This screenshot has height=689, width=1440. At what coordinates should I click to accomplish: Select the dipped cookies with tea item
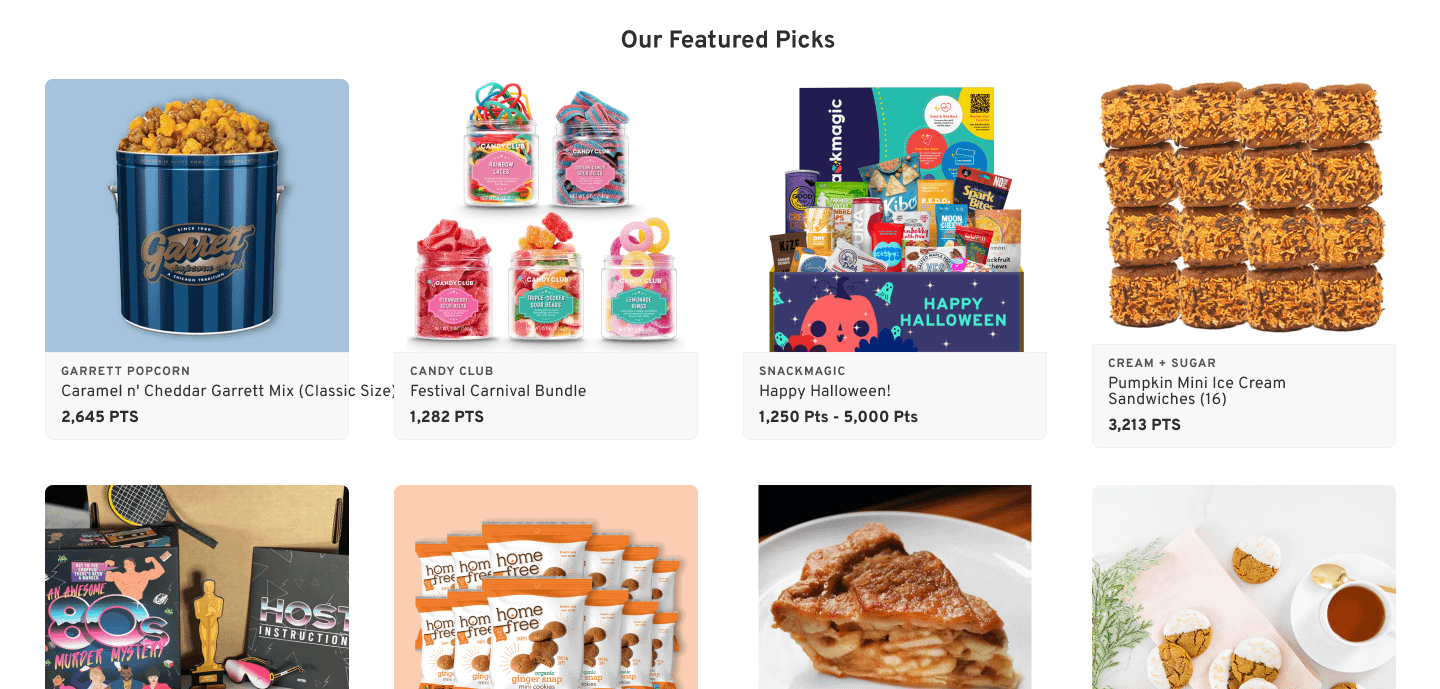pyautogui.click(x=1243, y=587)
